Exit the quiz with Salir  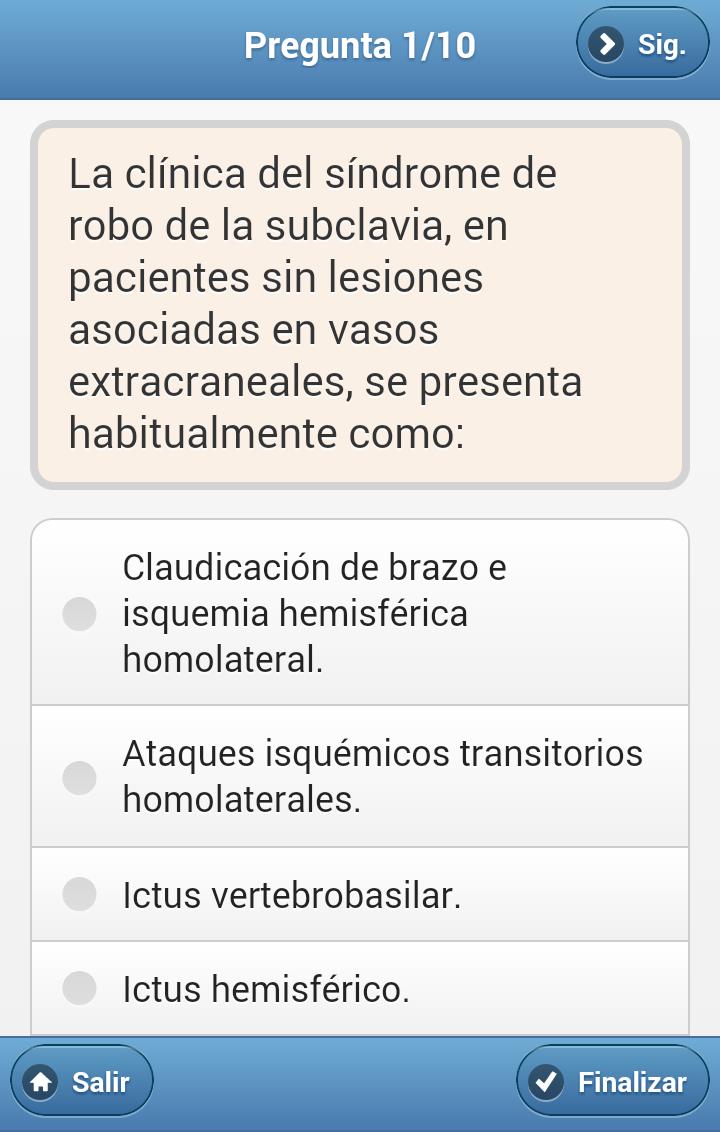(x=82, y=1081)
